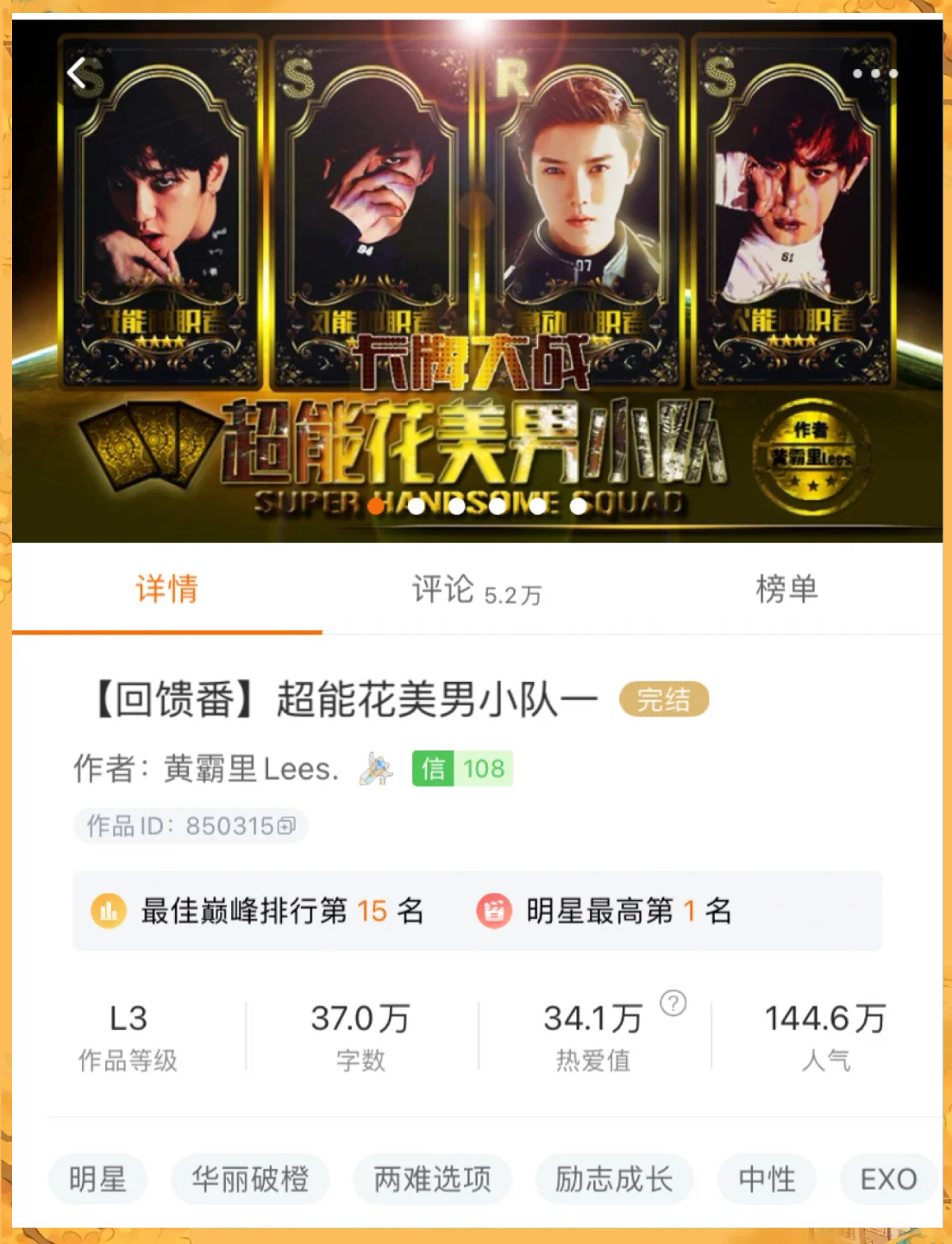Select the EXO tag chip
The image size is (952, 1244).
888,1178
